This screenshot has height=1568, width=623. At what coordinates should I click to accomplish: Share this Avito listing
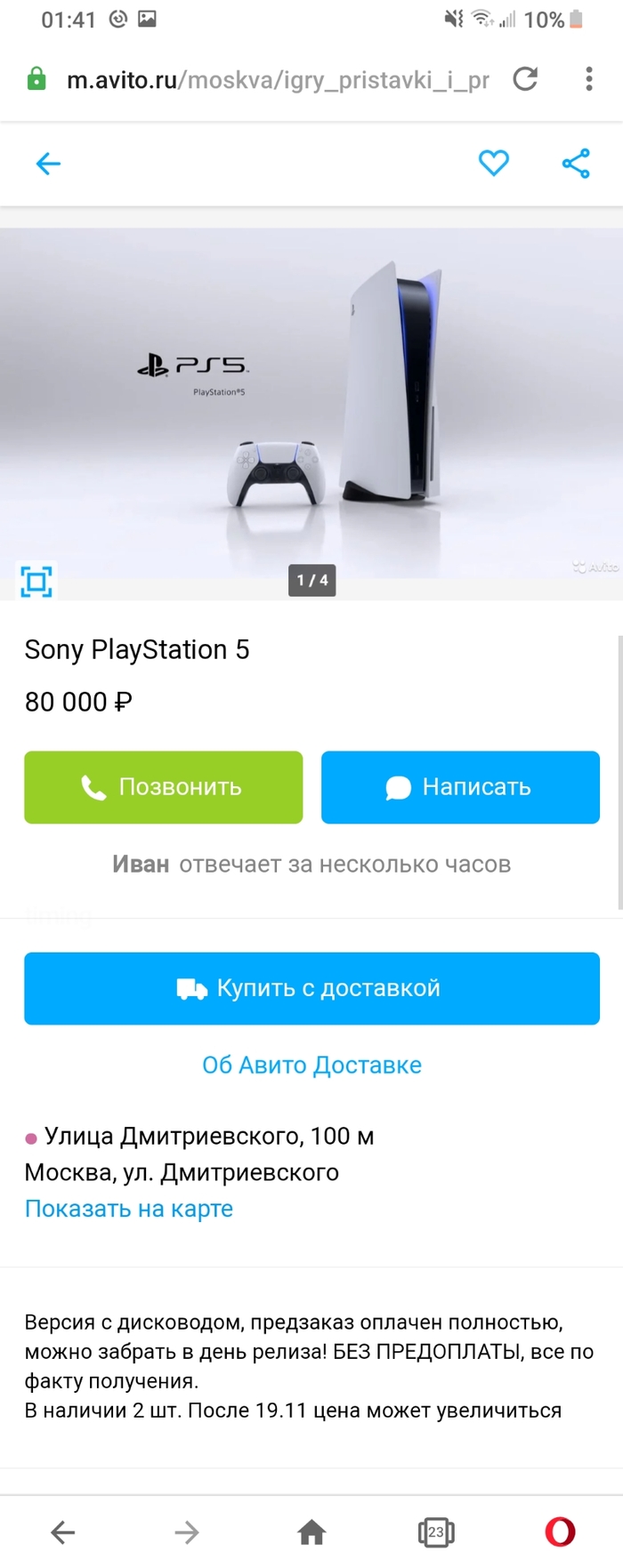(x=576, y=164)
